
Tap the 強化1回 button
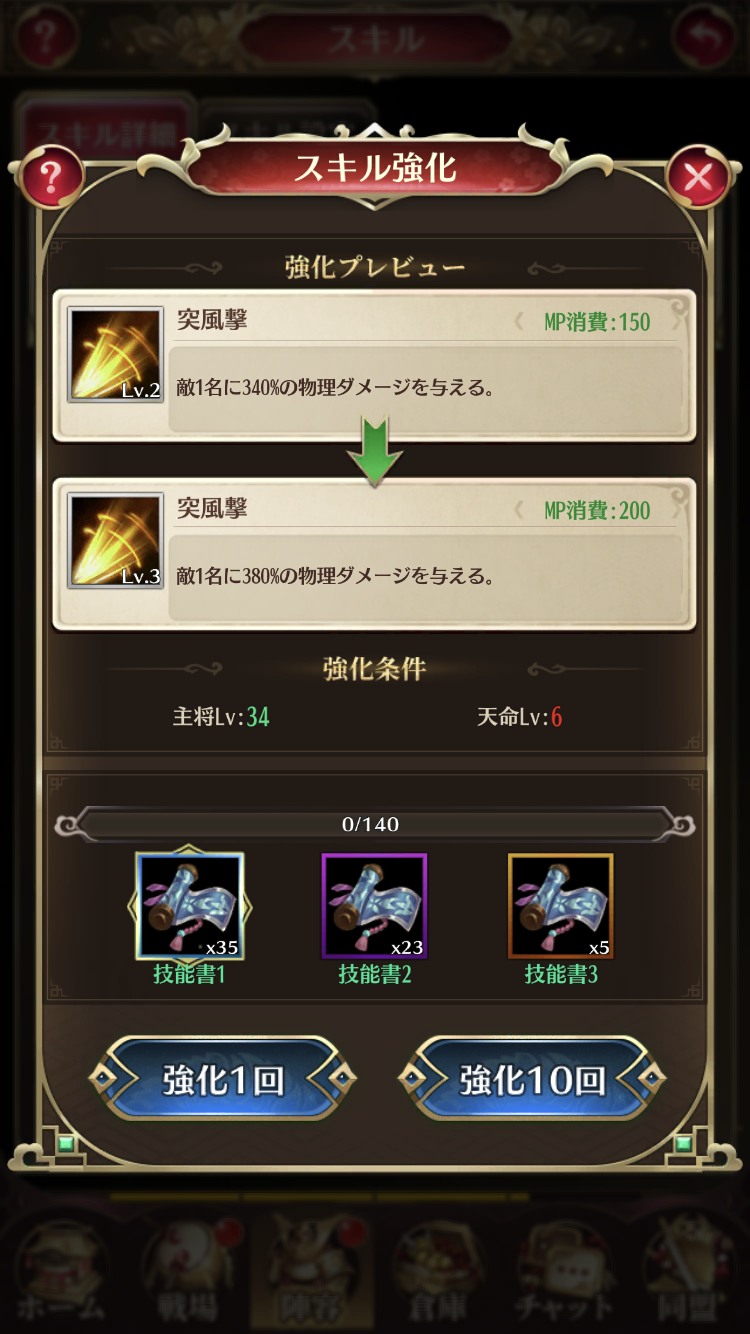[223, 1080]
